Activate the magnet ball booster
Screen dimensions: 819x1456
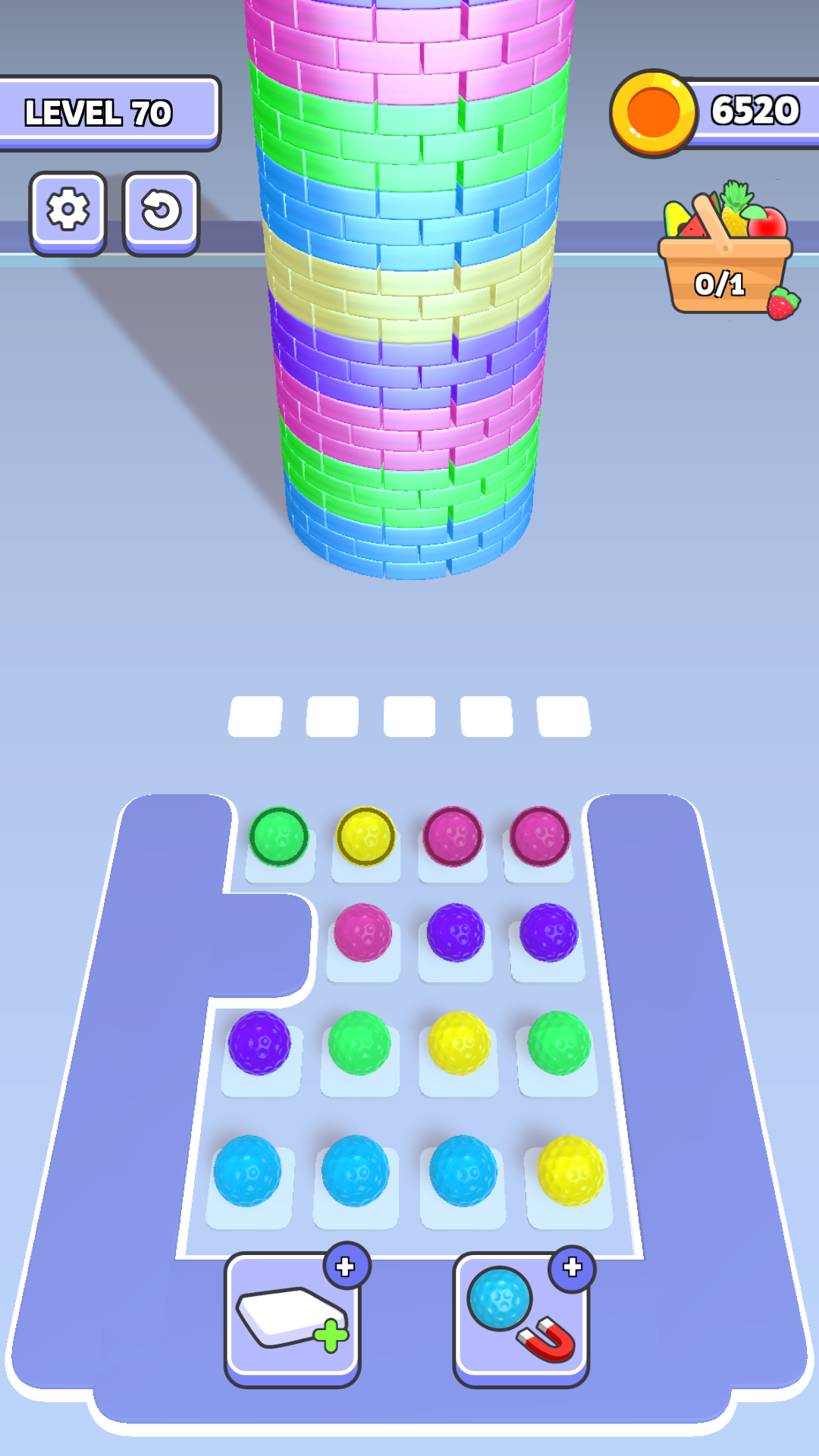click(521, 1318)
